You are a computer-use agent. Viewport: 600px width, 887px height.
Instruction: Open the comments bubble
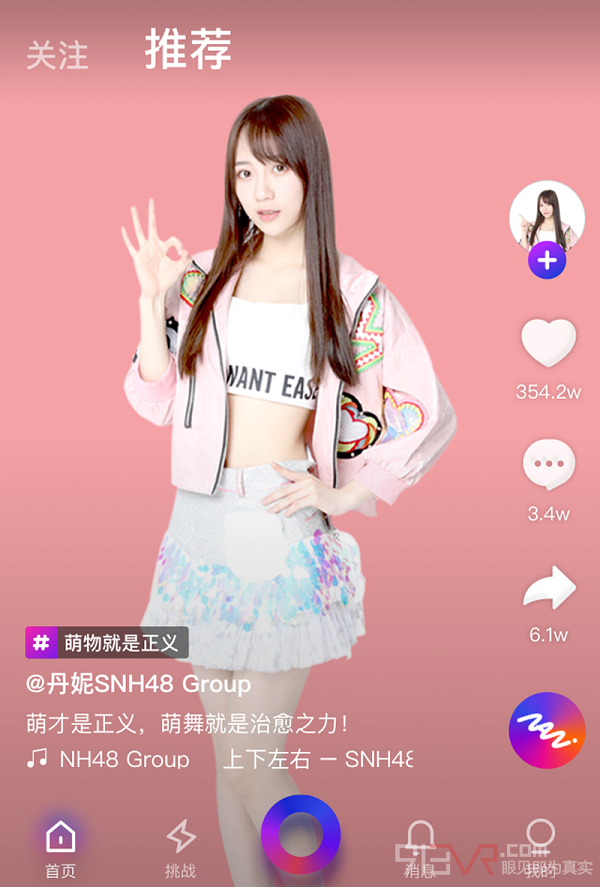[x=548, y=466]
